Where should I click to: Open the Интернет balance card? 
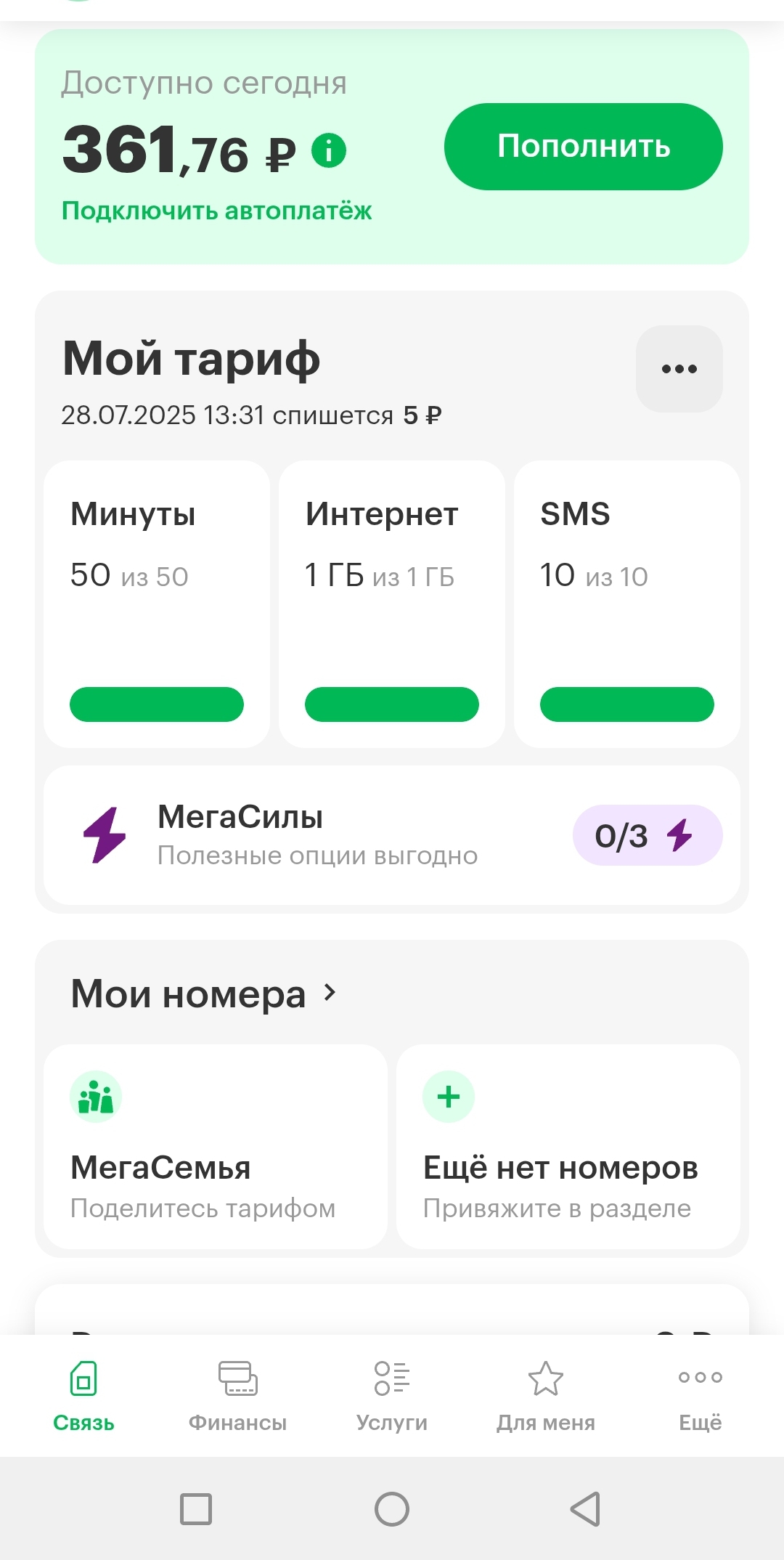point(392,604)
